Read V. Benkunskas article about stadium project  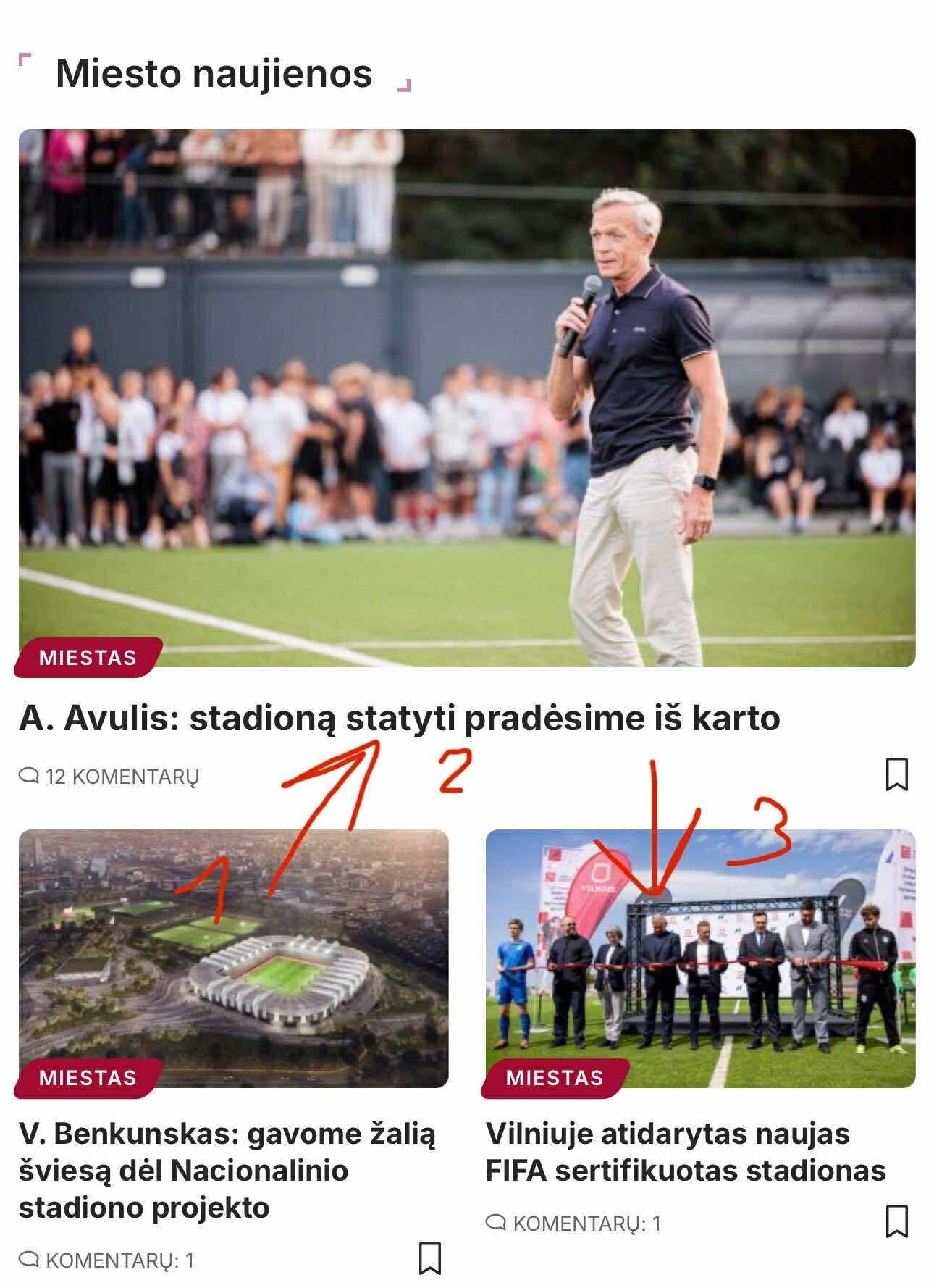(x=227, y=1170)
